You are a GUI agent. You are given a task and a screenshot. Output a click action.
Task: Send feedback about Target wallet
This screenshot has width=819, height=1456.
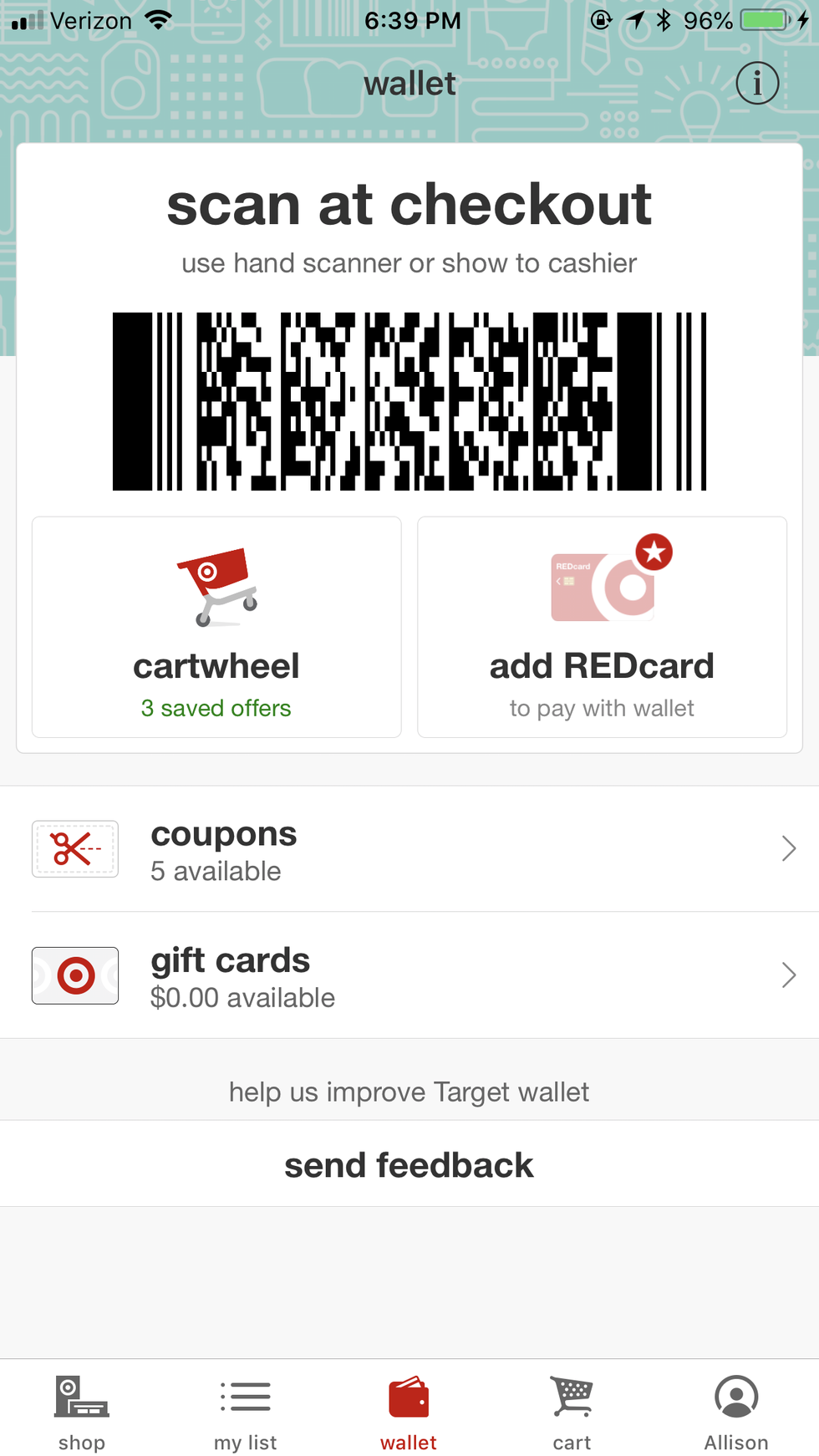tap(409, 1164)
